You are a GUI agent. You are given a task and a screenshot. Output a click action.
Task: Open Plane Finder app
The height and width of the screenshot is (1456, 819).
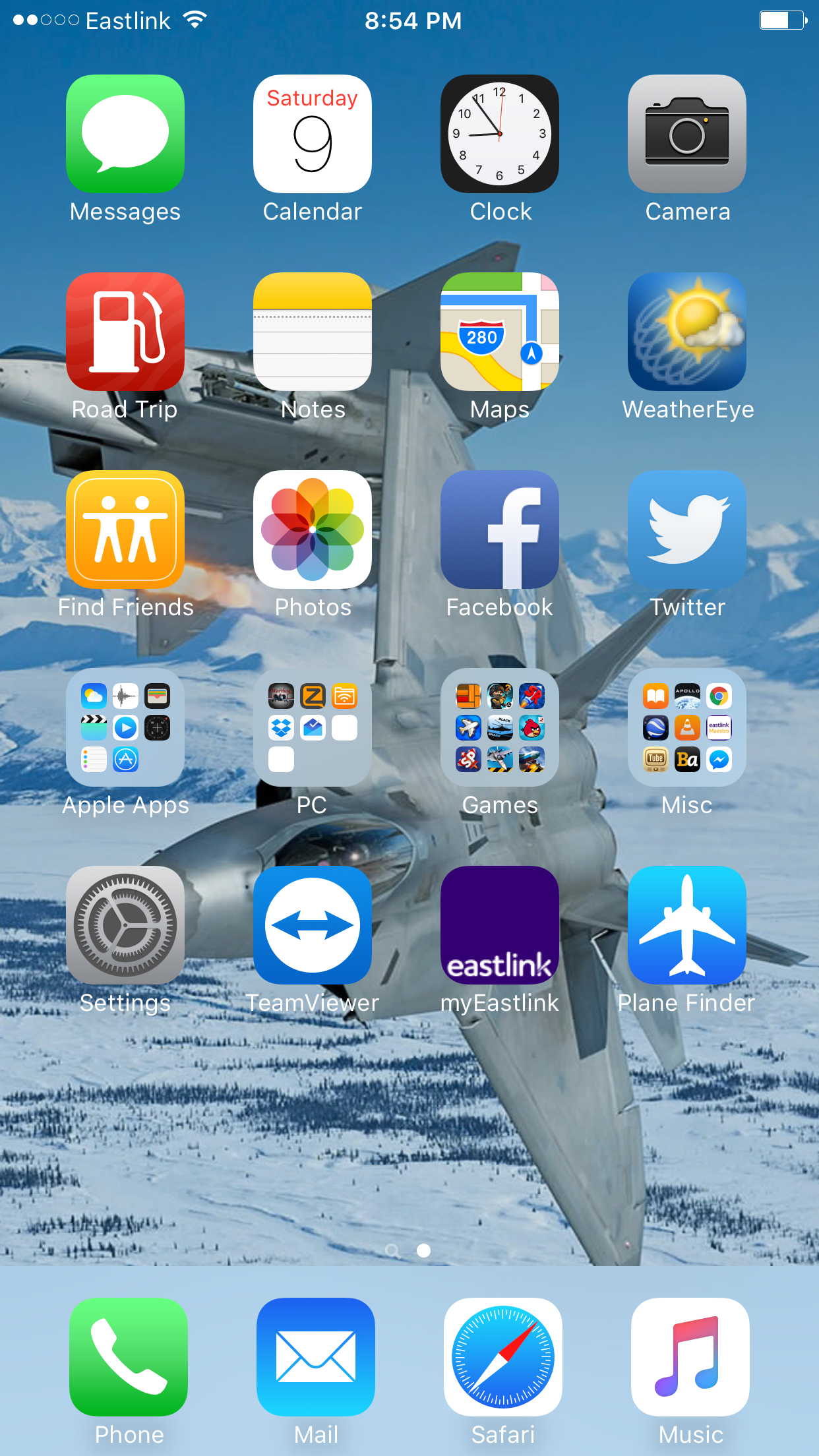coord(687,925)
